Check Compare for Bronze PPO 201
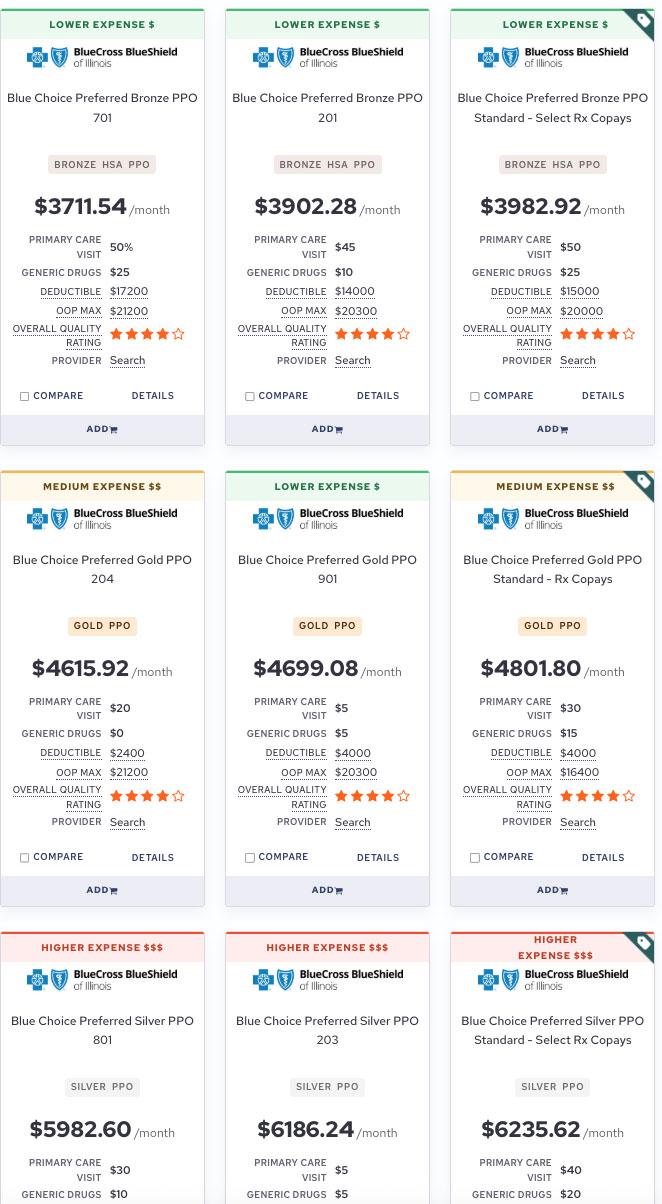 250,396
